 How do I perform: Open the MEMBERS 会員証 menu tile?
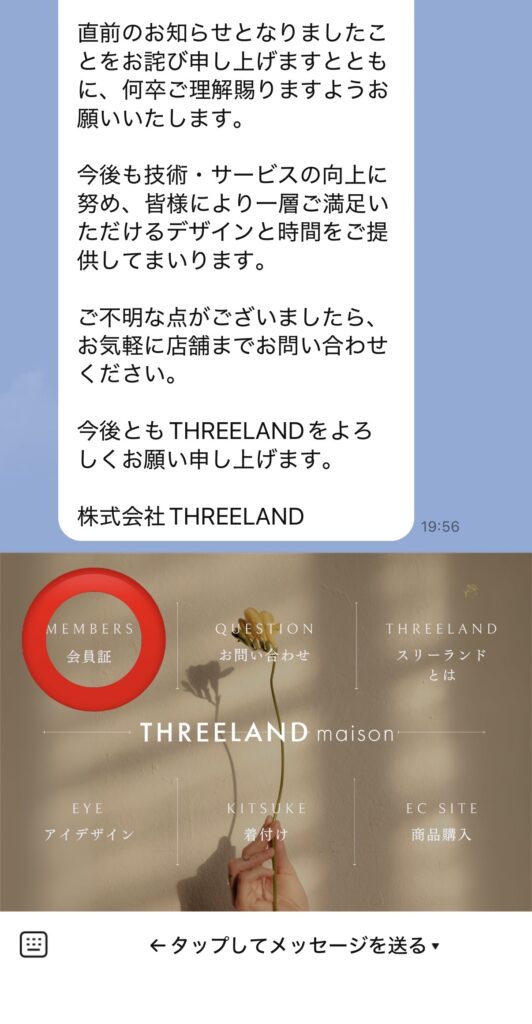[89, 642]
